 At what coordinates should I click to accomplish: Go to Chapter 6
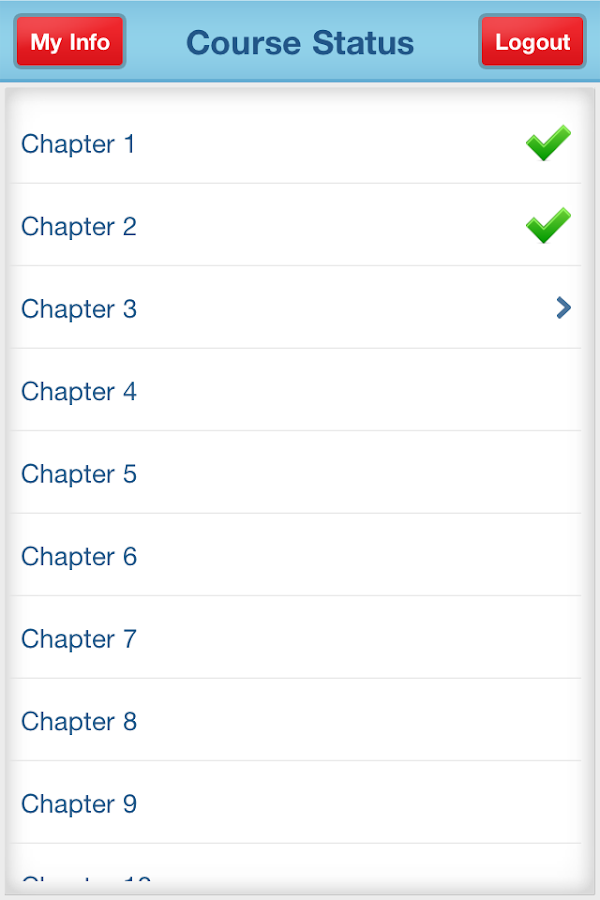[x=295, y=557]
